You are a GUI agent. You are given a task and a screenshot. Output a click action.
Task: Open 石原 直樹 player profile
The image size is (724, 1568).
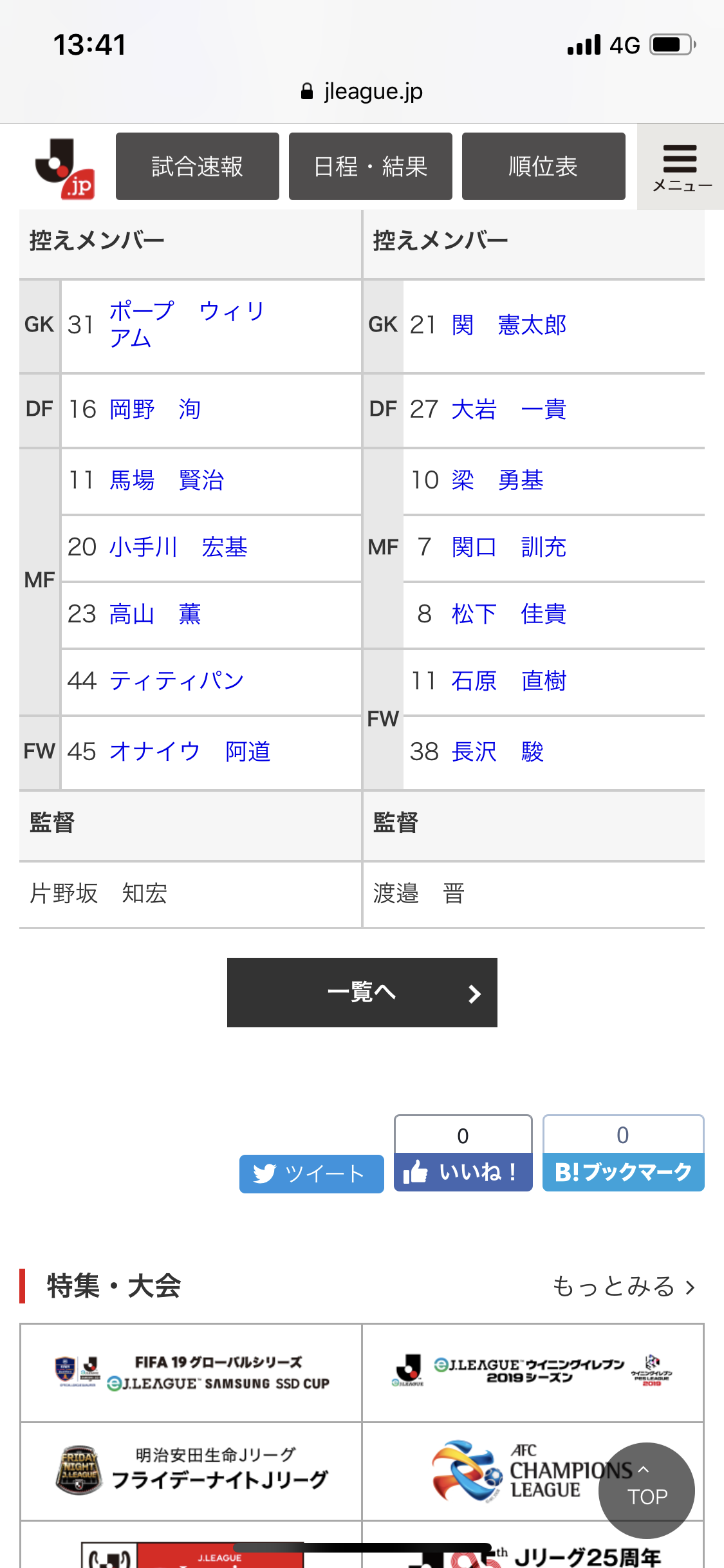click(508, 681)
